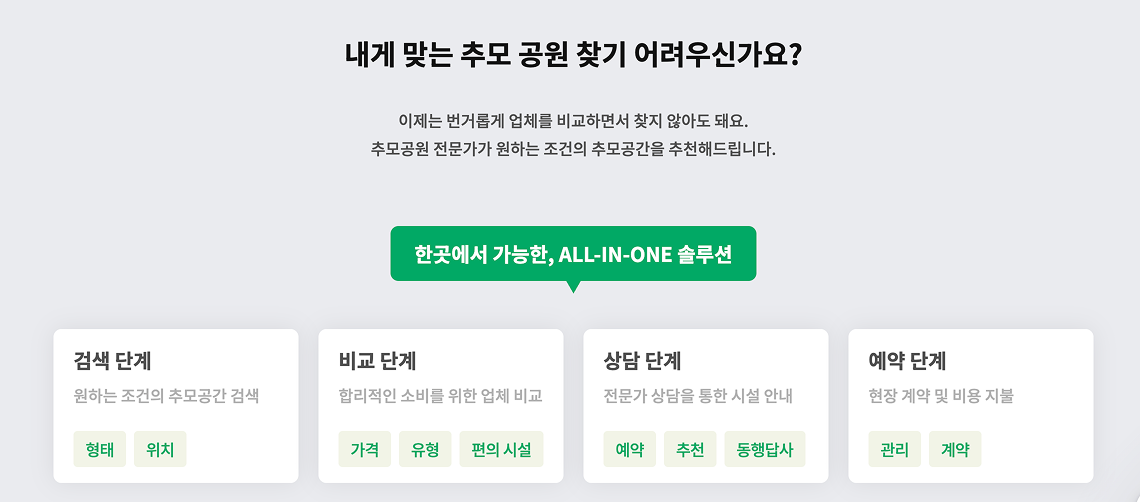Viewport: 1140px width, 502px height.
Task: Choose the 가격 chip
Action: 365,450
